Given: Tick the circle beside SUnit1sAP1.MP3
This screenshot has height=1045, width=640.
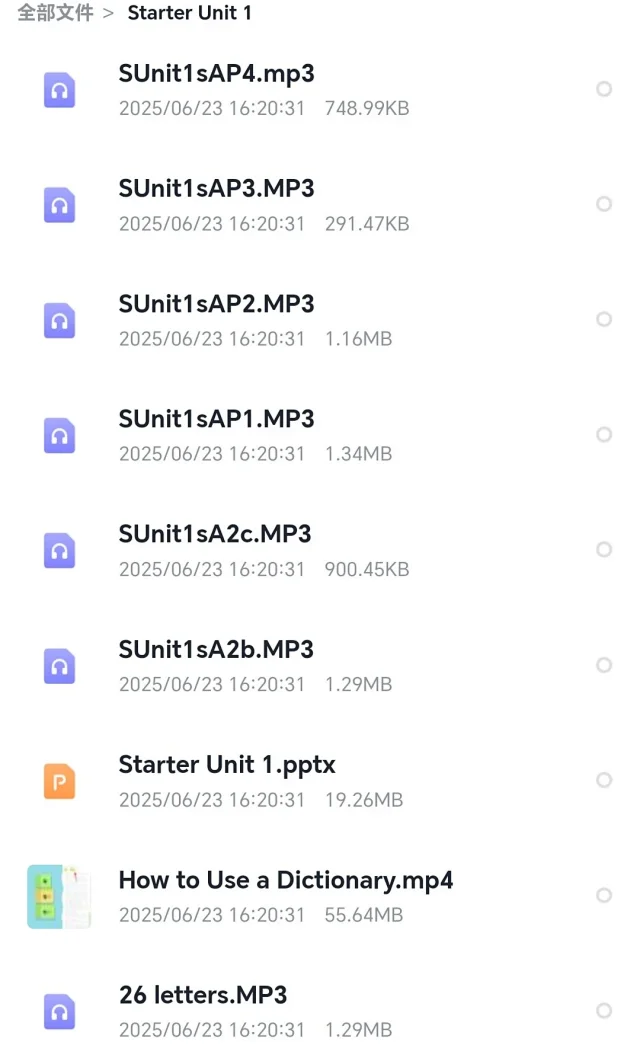Looking at the screenshot, I should 604,435.
